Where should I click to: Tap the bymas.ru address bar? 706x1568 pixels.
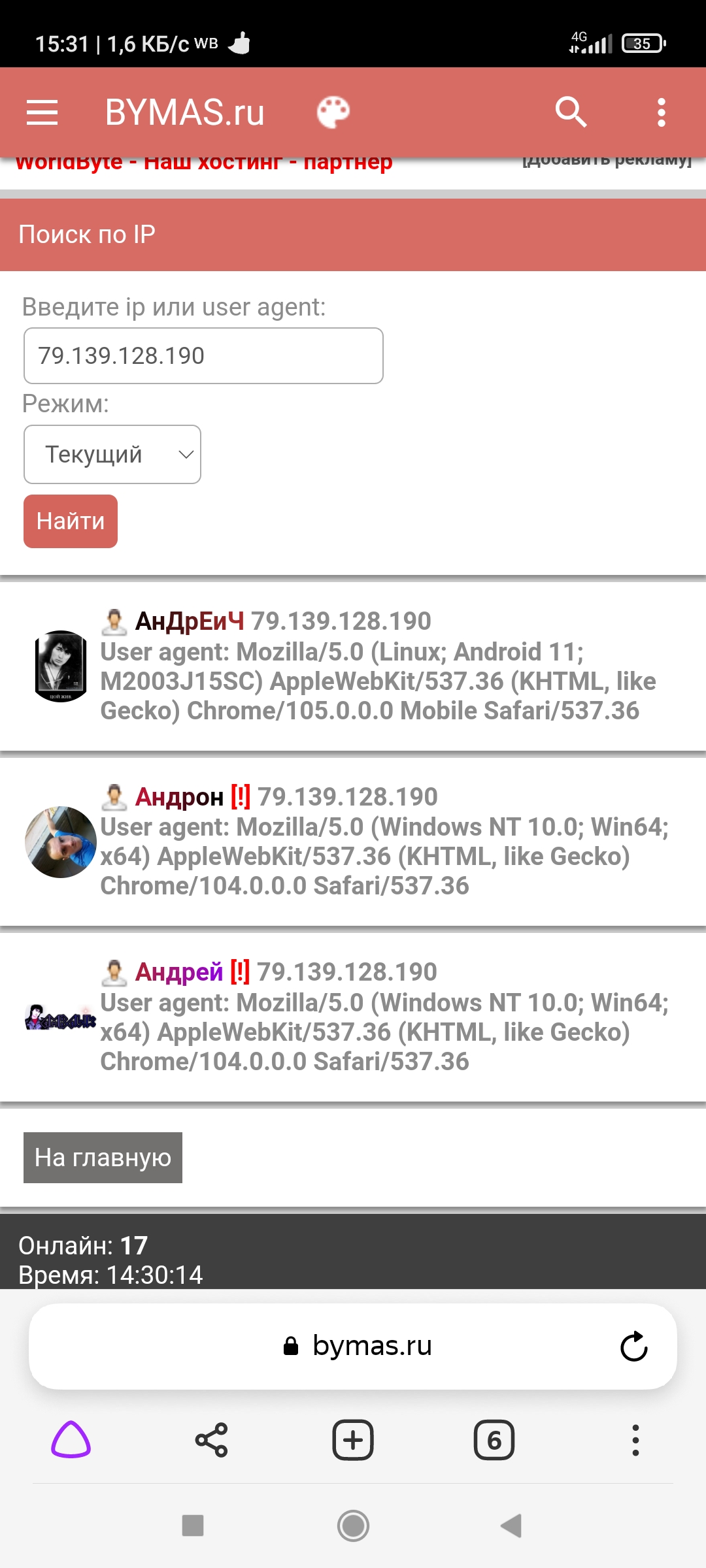pyautogui.click(x=358, y=1347)
